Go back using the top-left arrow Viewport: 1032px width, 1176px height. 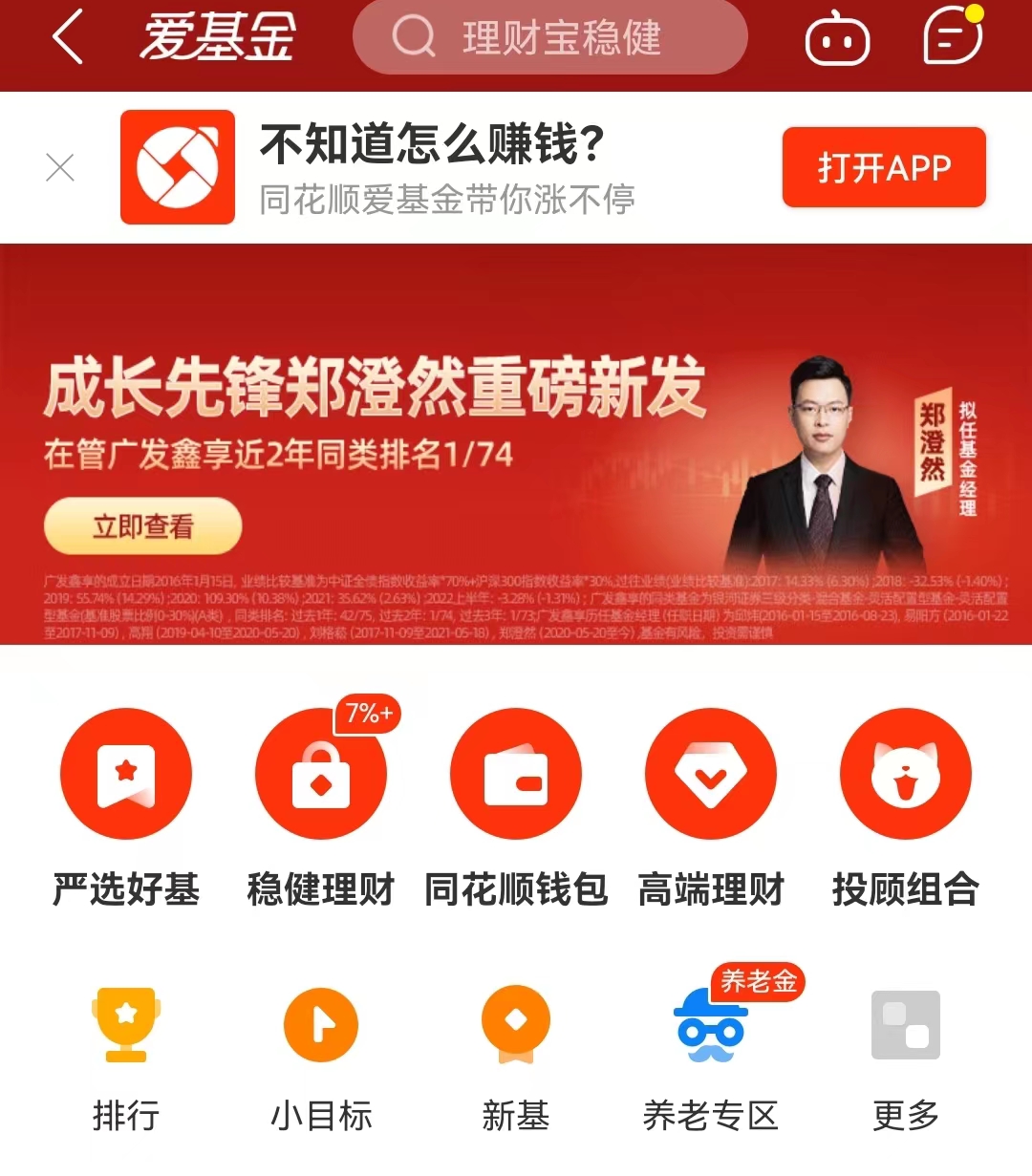coord(68,38)
